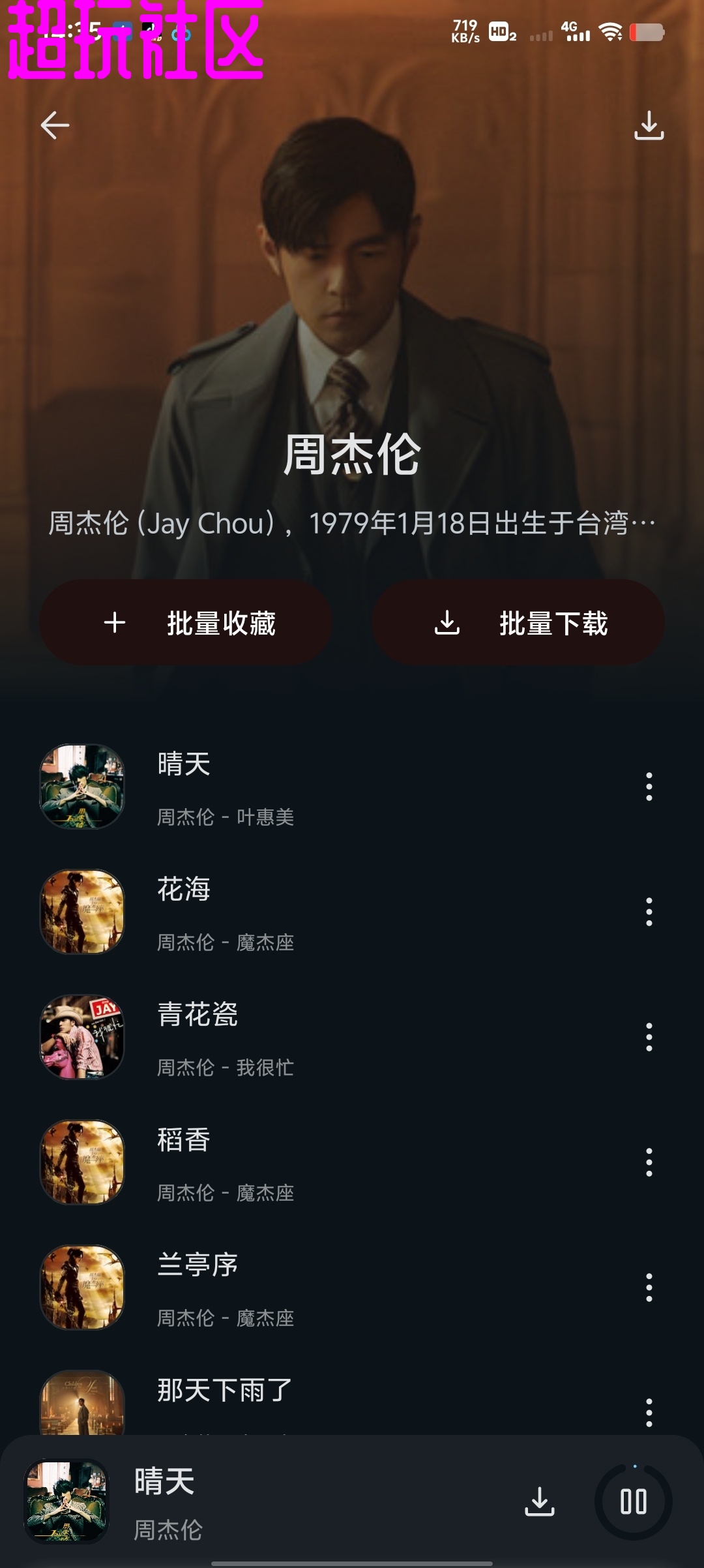Download the now-playing song 晴天
The height and width of the screenshot is (1568, 704).
[x=540, y=1501]
